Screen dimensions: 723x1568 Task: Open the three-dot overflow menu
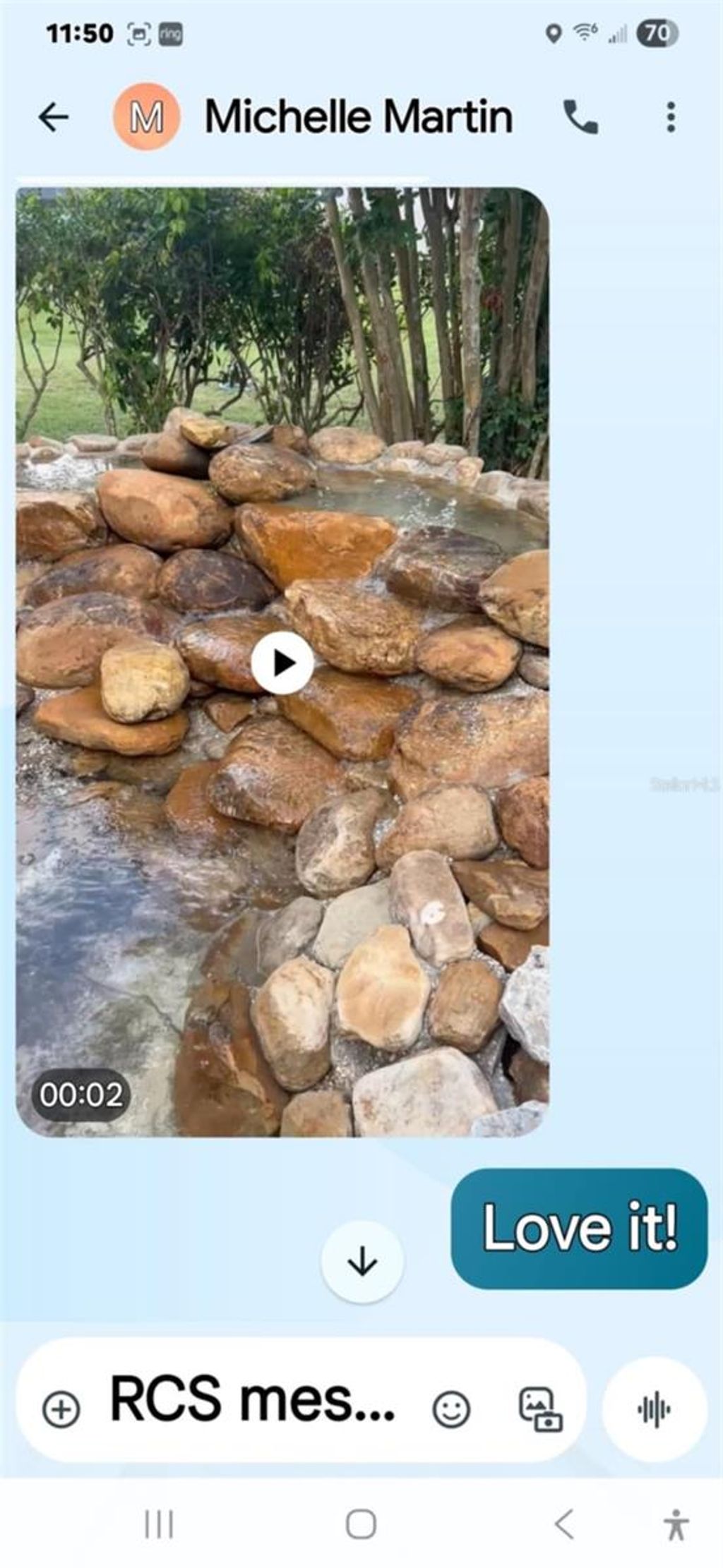click(x=670, y=116)
